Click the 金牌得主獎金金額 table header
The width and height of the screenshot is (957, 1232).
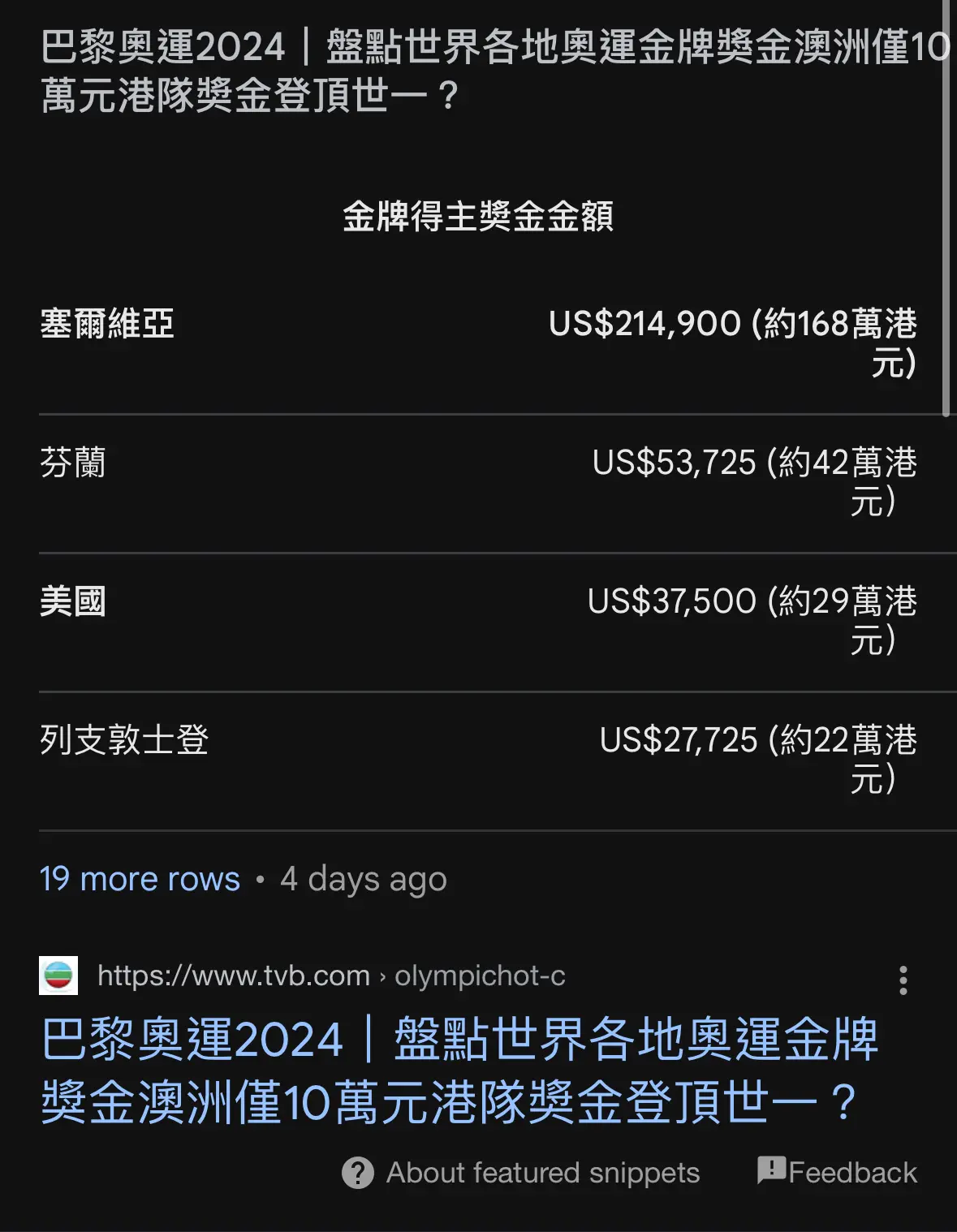(x=478, y=216)
